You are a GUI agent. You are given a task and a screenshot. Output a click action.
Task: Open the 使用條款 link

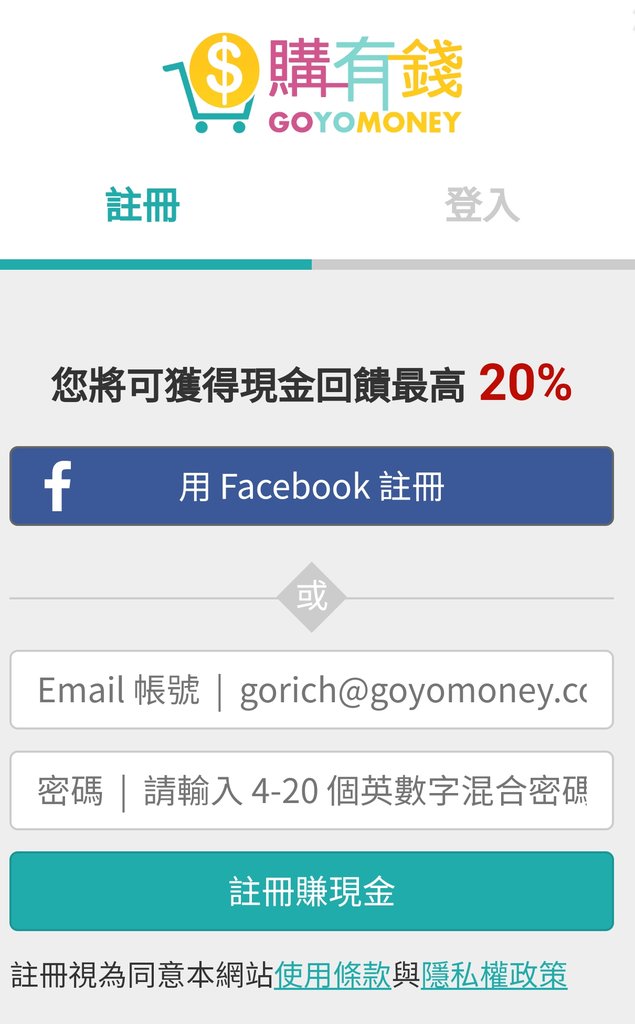click(332, 974)
